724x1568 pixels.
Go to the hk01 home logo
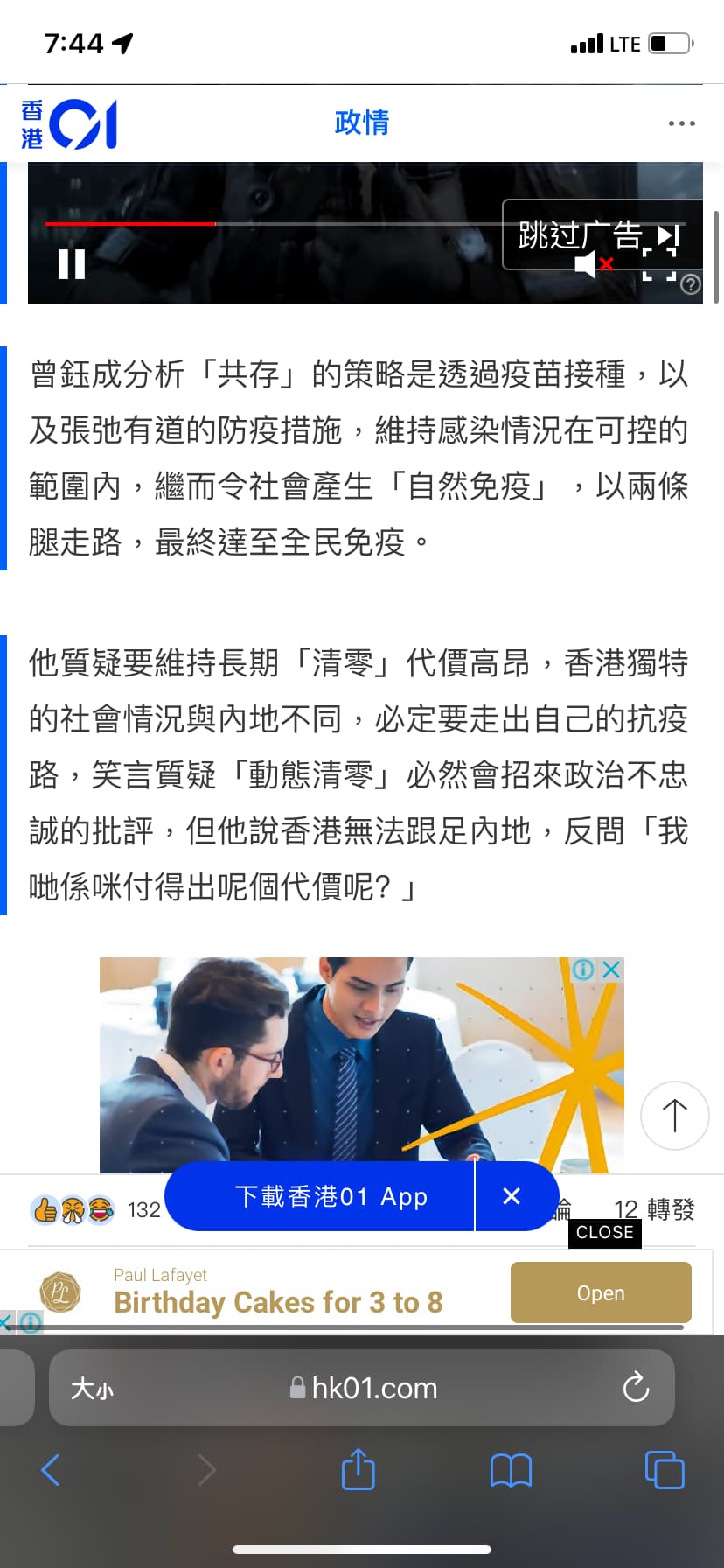69,124
